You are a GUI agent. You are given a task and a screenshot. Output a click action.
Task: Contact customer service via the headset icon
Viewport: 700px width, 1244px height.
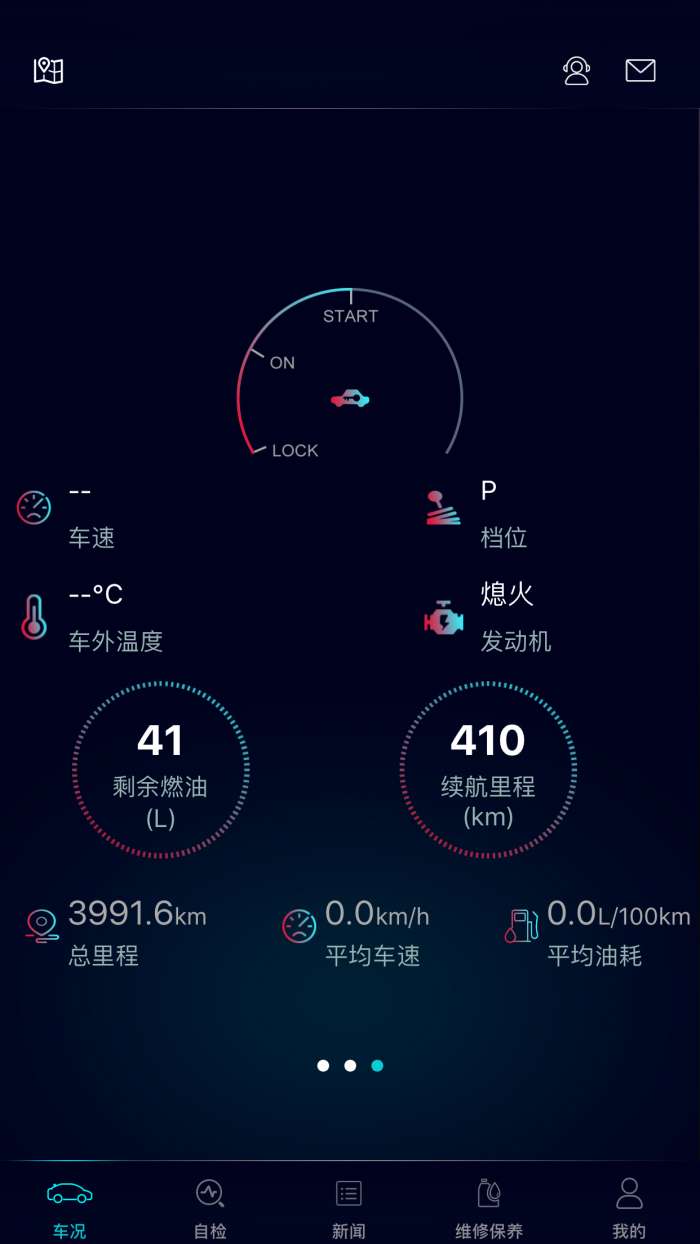point(577,70)
